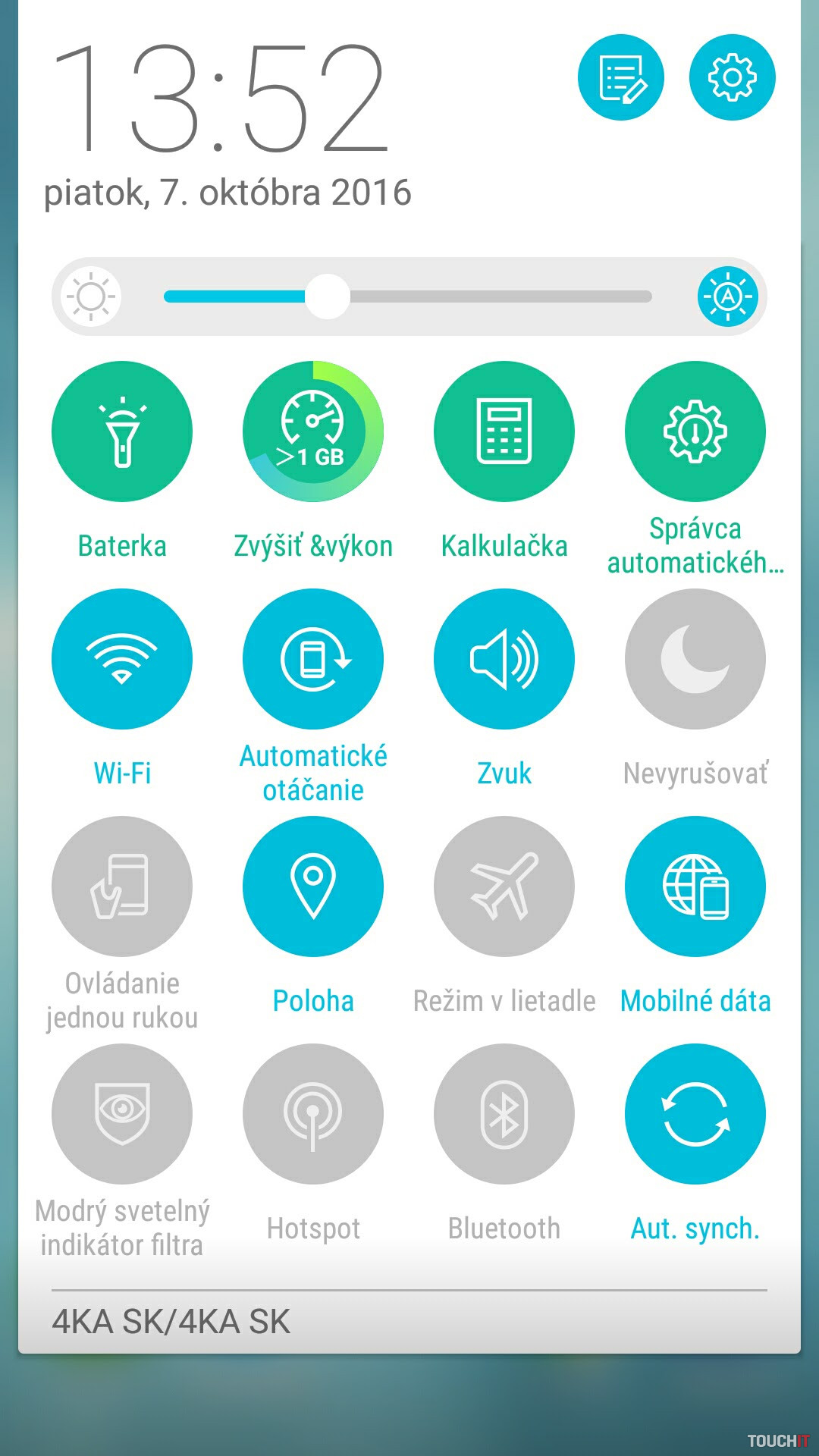Screen dimensions: 819x1456
Task: Enable Modrý svetelný indikátor filtra
Action: pyautogui.click(x=122, y=1114)
